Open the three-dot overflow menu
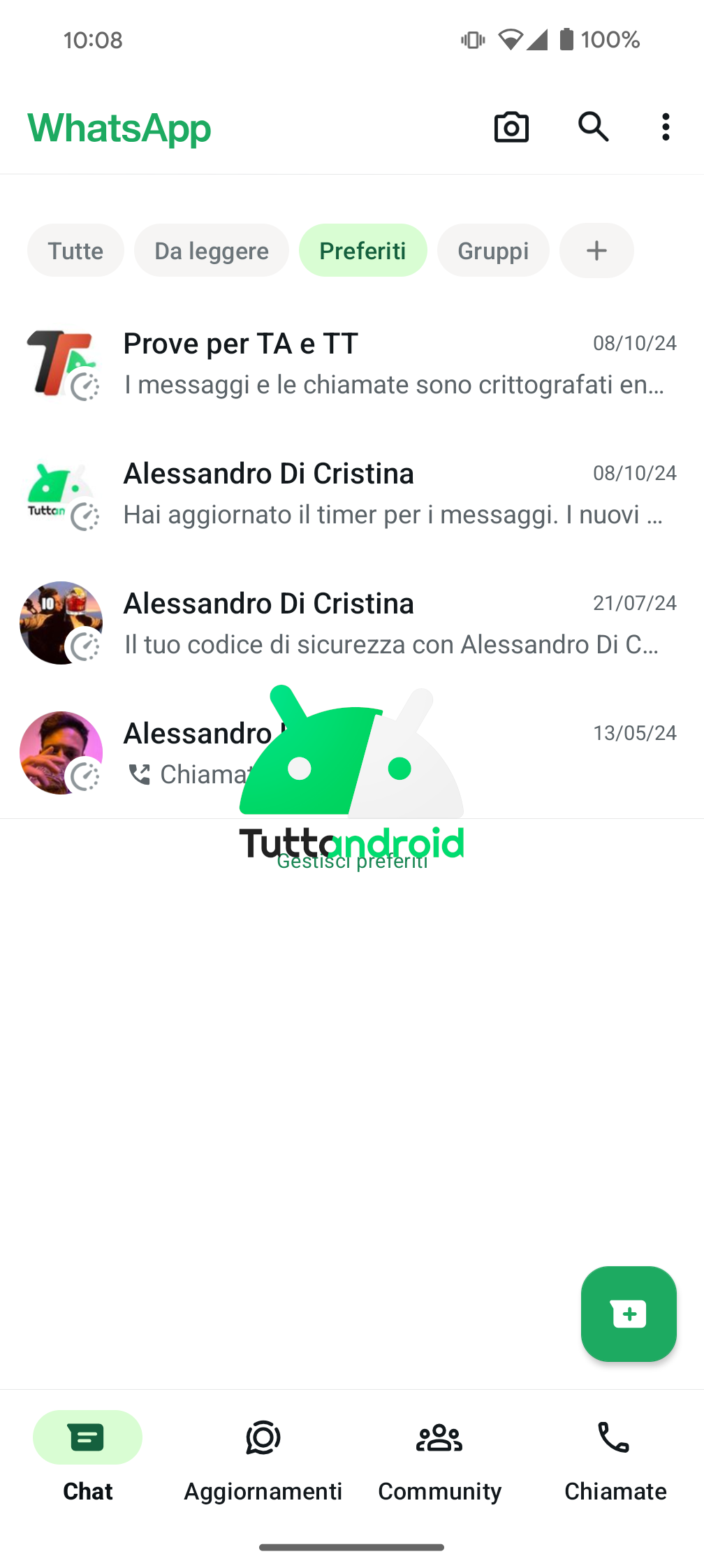Viewport: 704px width, 1568px height. pos(666,127)
